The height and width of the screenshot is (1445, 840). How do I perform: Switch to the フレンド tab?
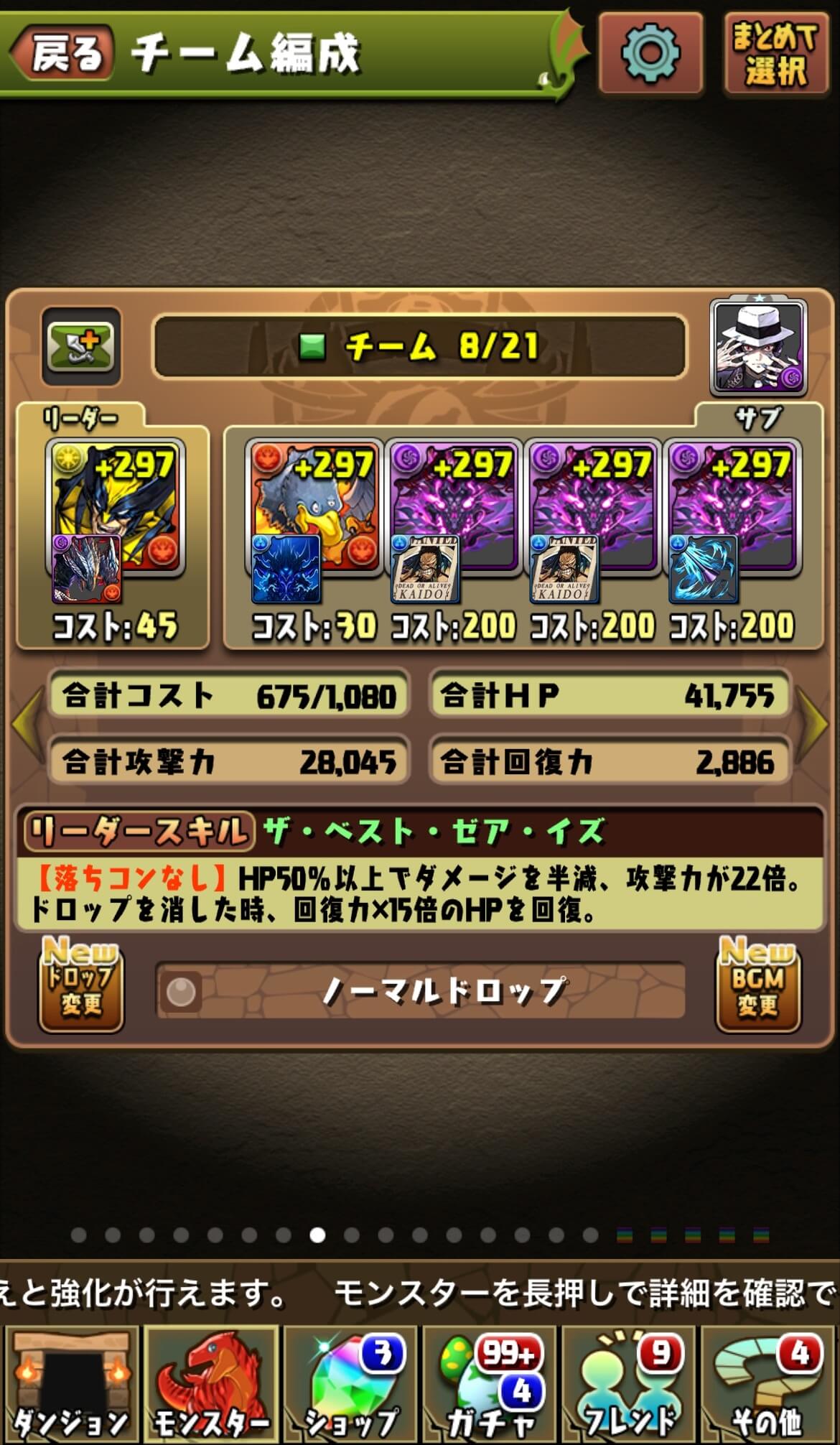pos(630,1386)
